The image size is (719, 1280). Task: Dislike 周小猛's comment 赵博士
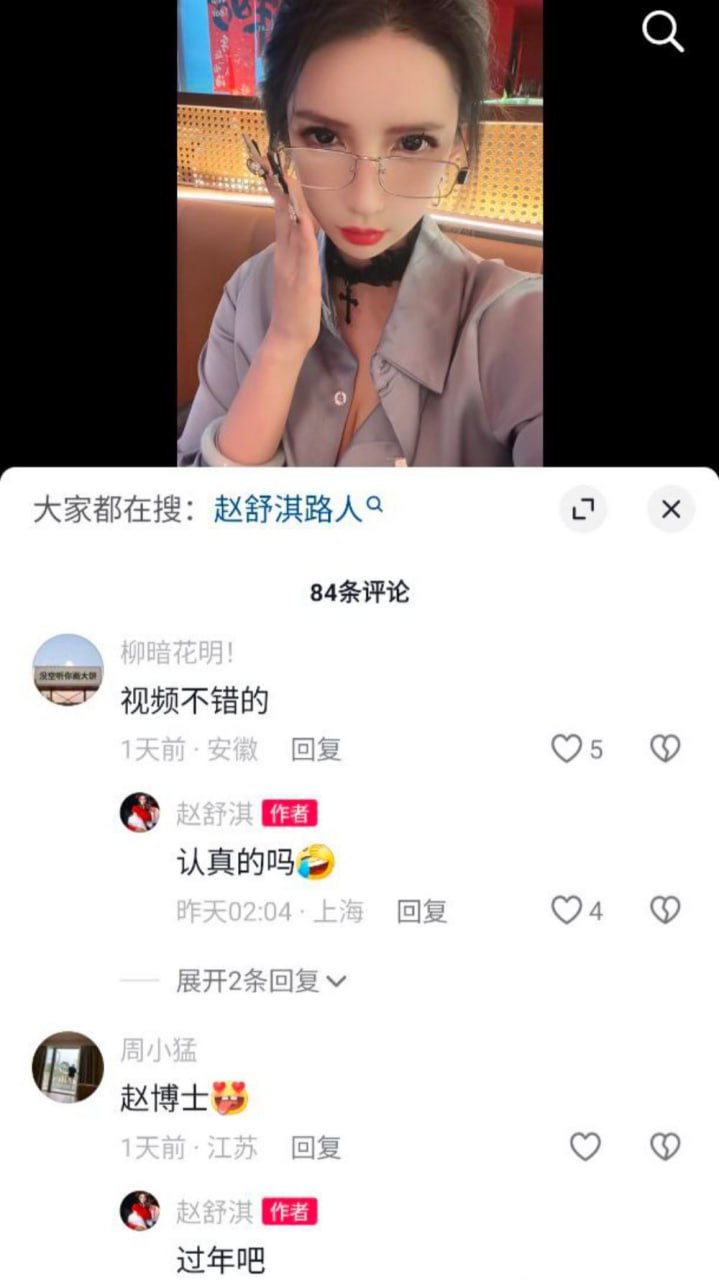(x=665, y=1146)
